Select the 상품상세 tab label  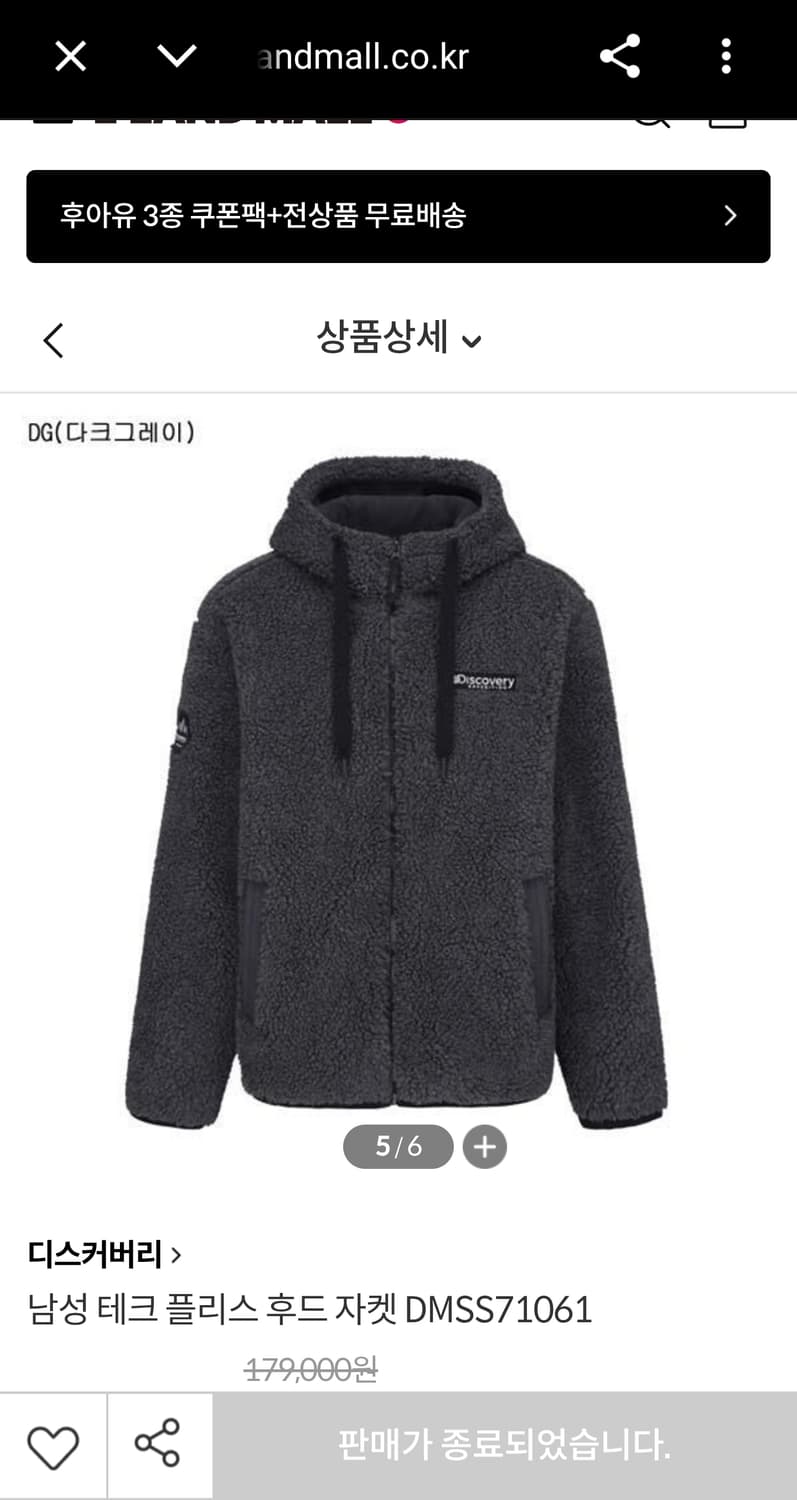point(385,340)
